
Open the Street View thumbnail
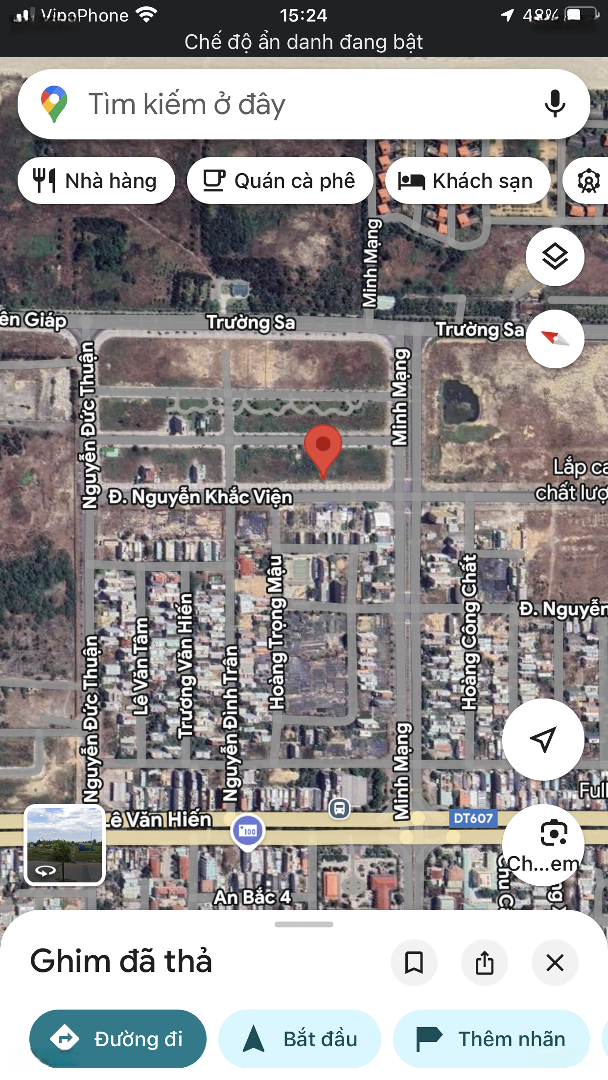pyautogui.click(x=65, y=845)
